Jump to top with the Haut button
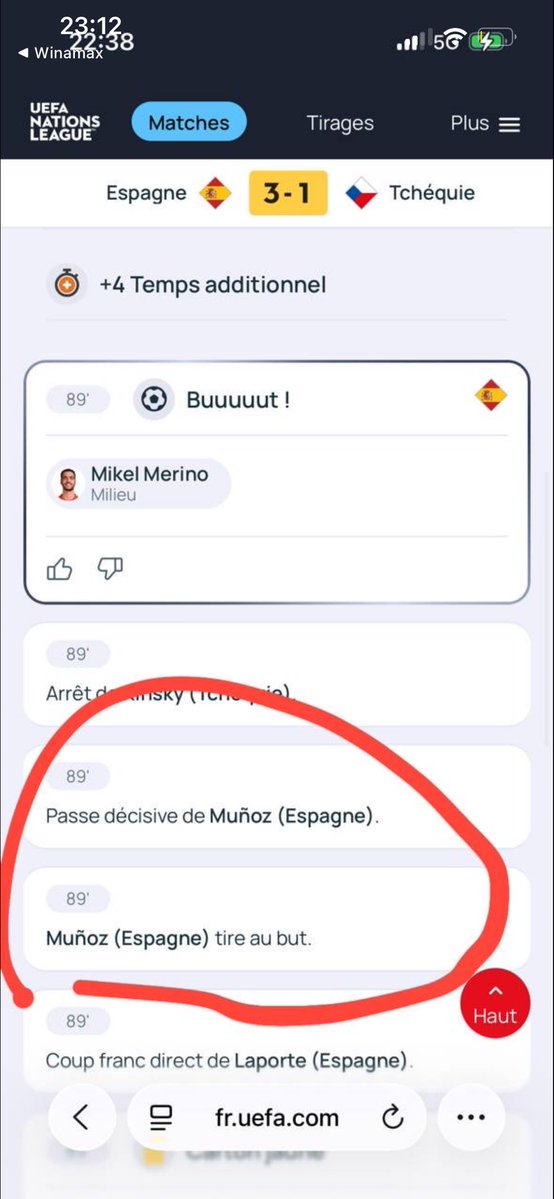Viewport: 554px width, 1199px height. click(495, 1003)
